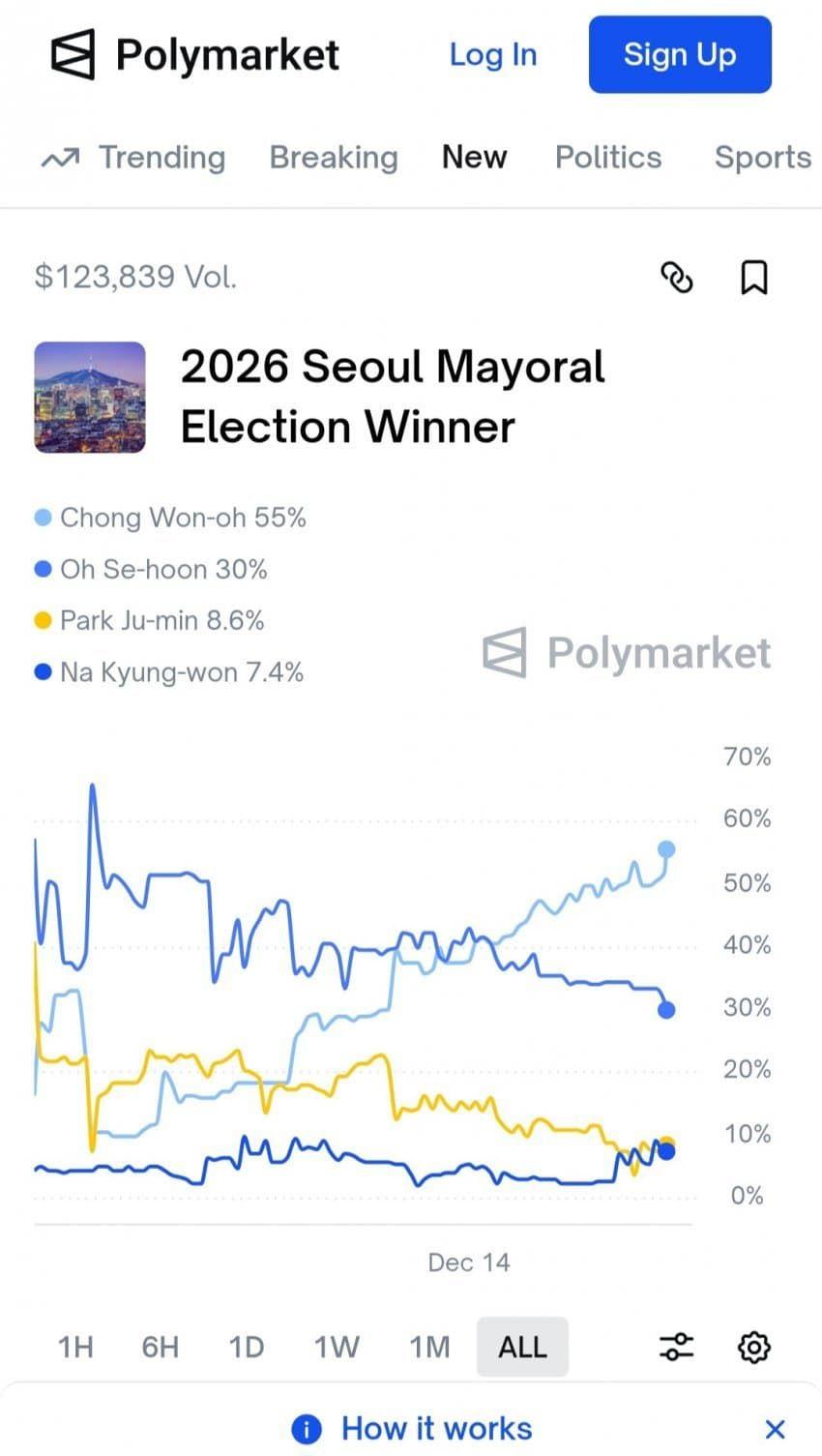Click the Seoul market thumbnail image

(89, 397)
